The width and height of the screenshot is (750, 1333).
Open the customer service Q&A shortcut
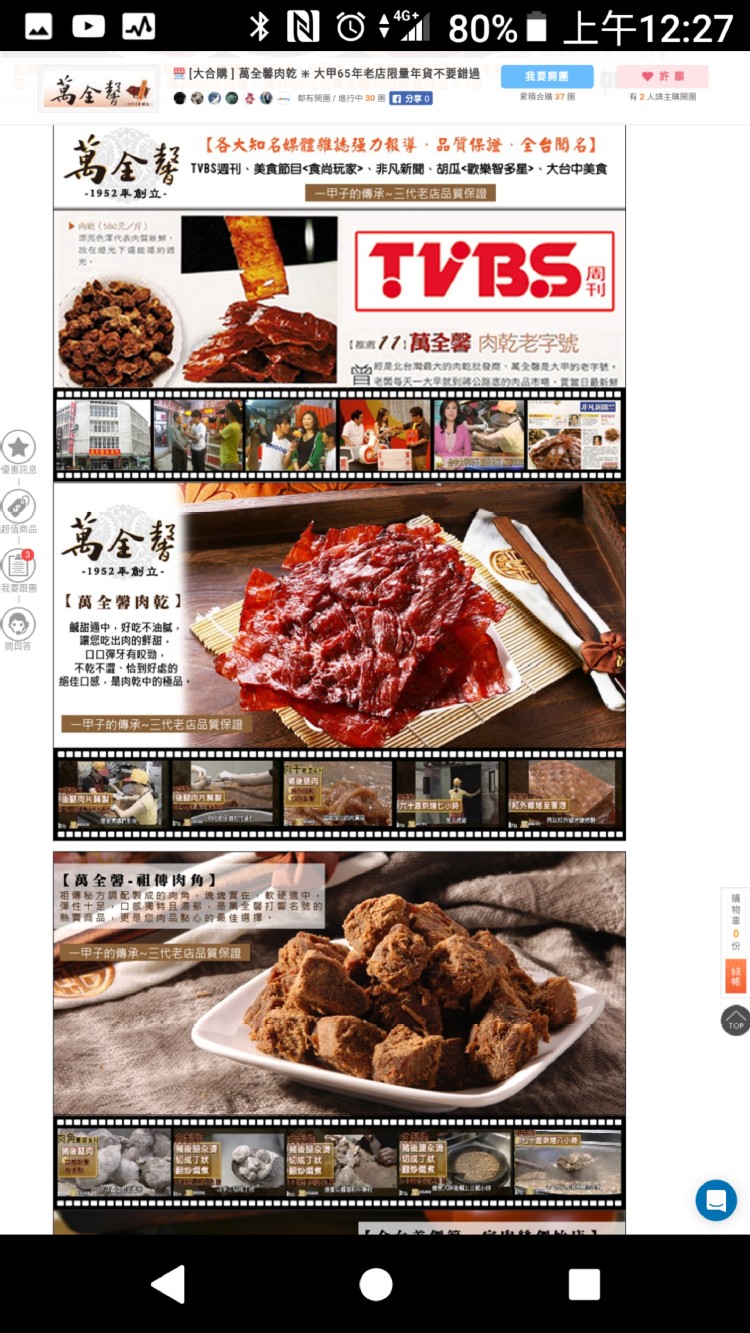click(18, 625)
